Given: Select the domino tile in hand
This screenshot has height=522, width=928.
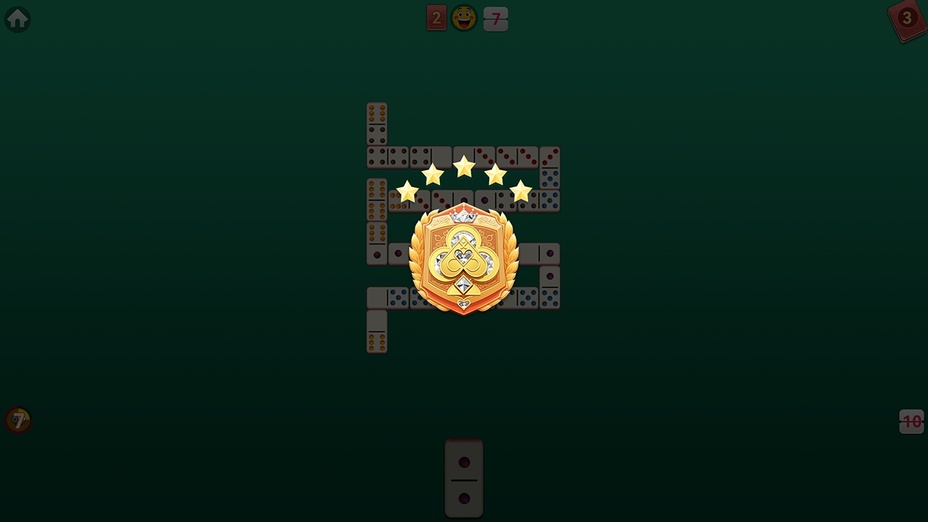Looking at the screenshot, I should click(x=464, y=478).
